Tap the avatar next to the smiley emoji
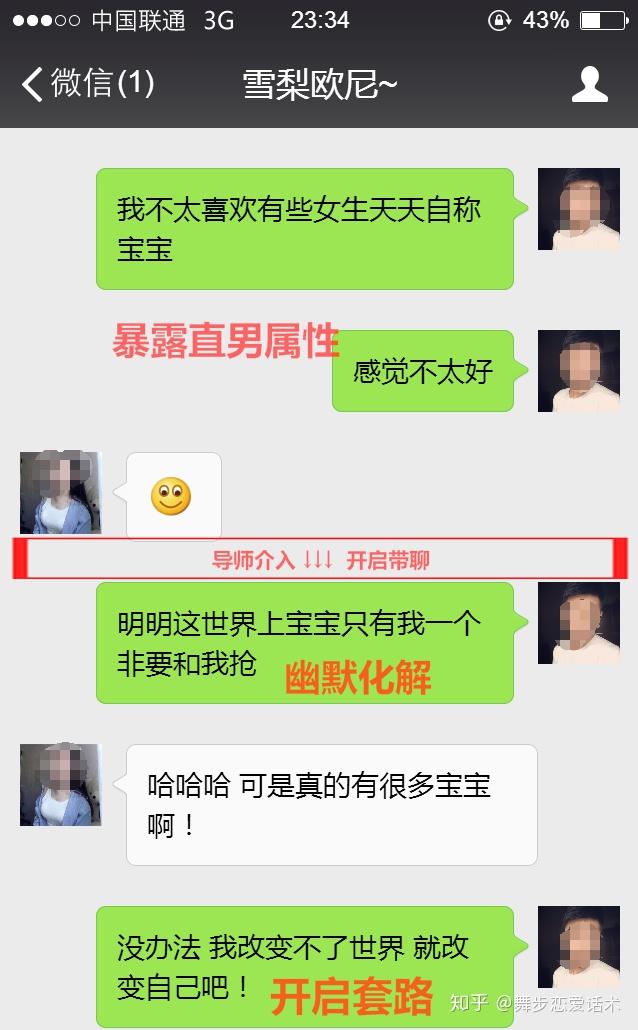Image resolution: width=638 pixels, height=1030 pixels. tap(60, 492)
